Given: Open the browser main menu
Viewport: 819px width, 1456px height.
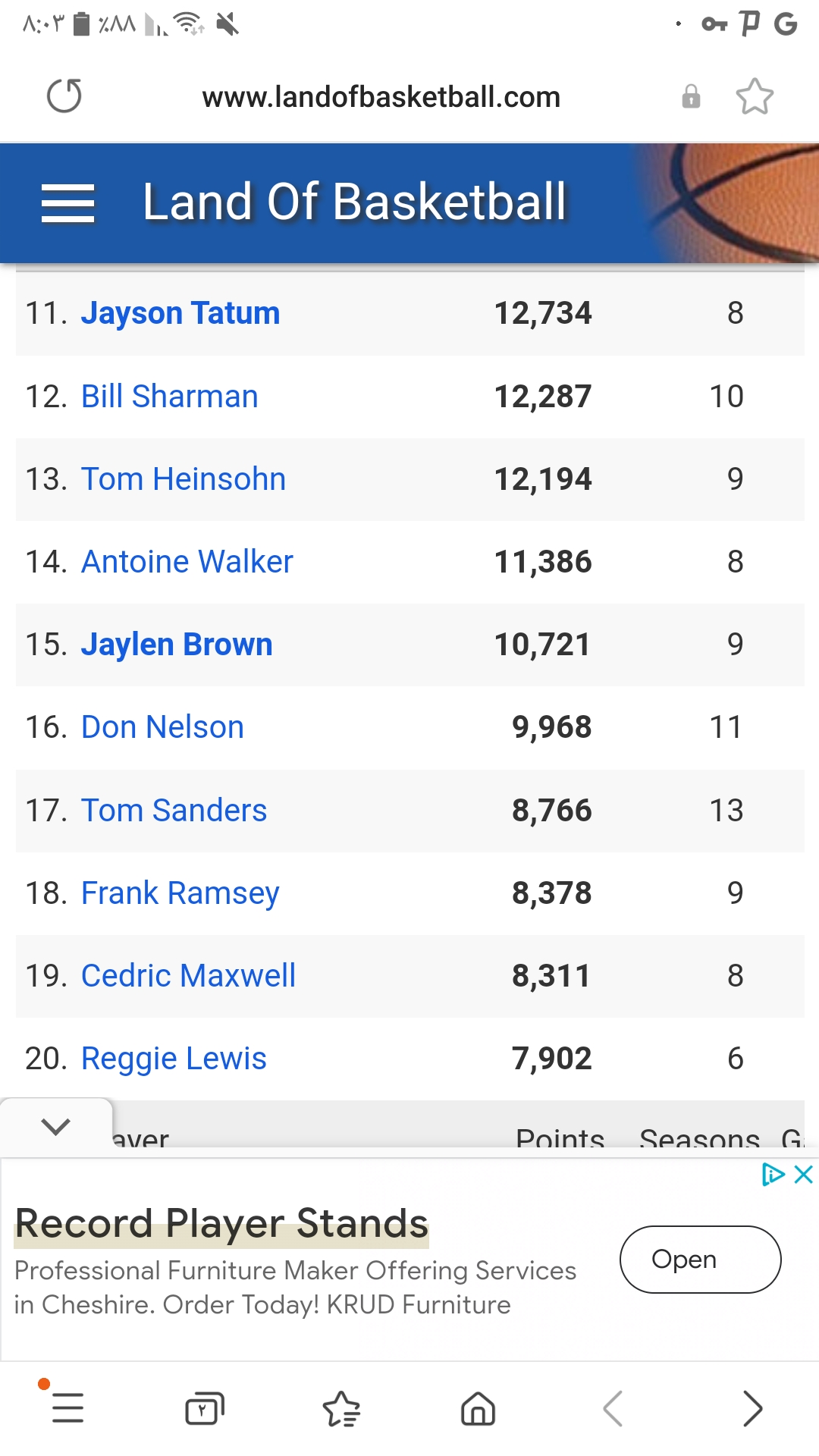Looking at the screenshot, I should click(67, 1407).
